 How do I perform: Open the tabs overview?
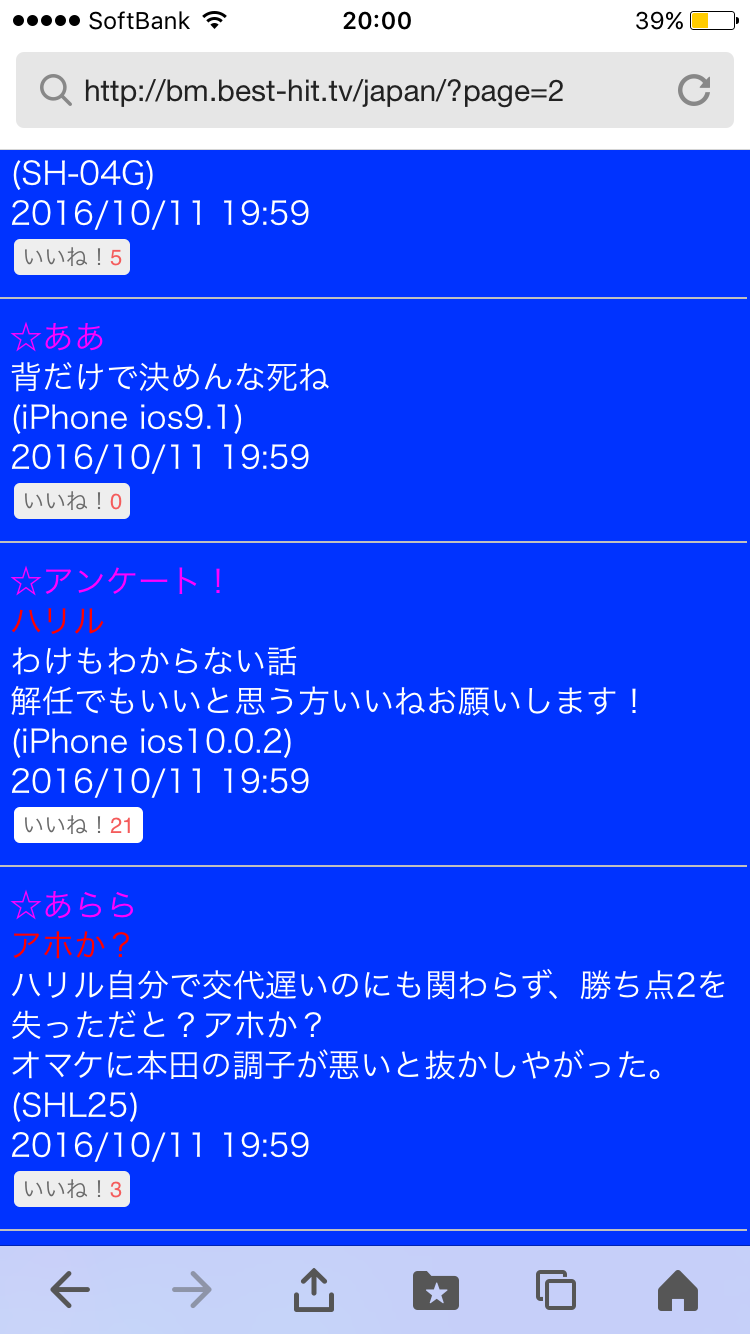click(556, 1290)
